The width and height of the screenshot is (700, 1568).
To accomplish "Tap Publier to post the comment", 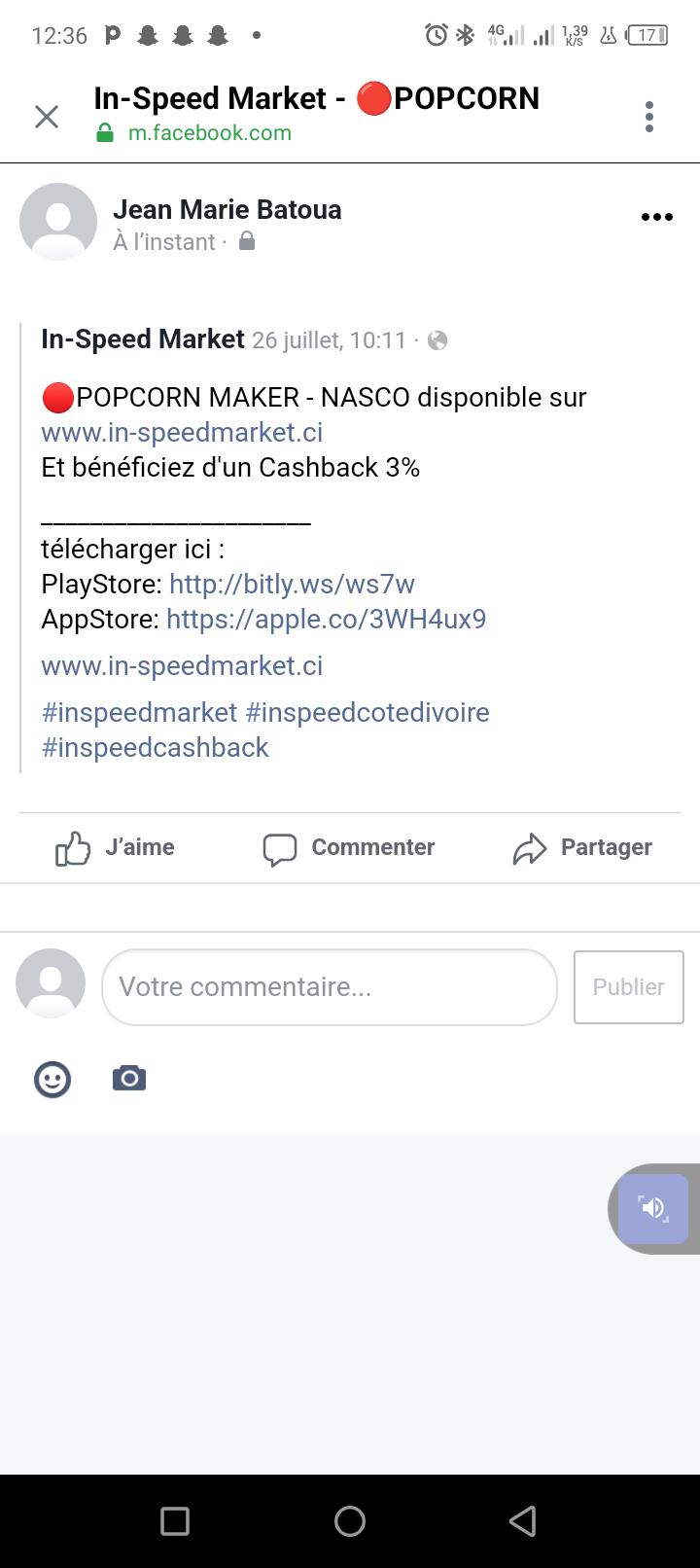I will pyautogui.click(x=628, y=987).
